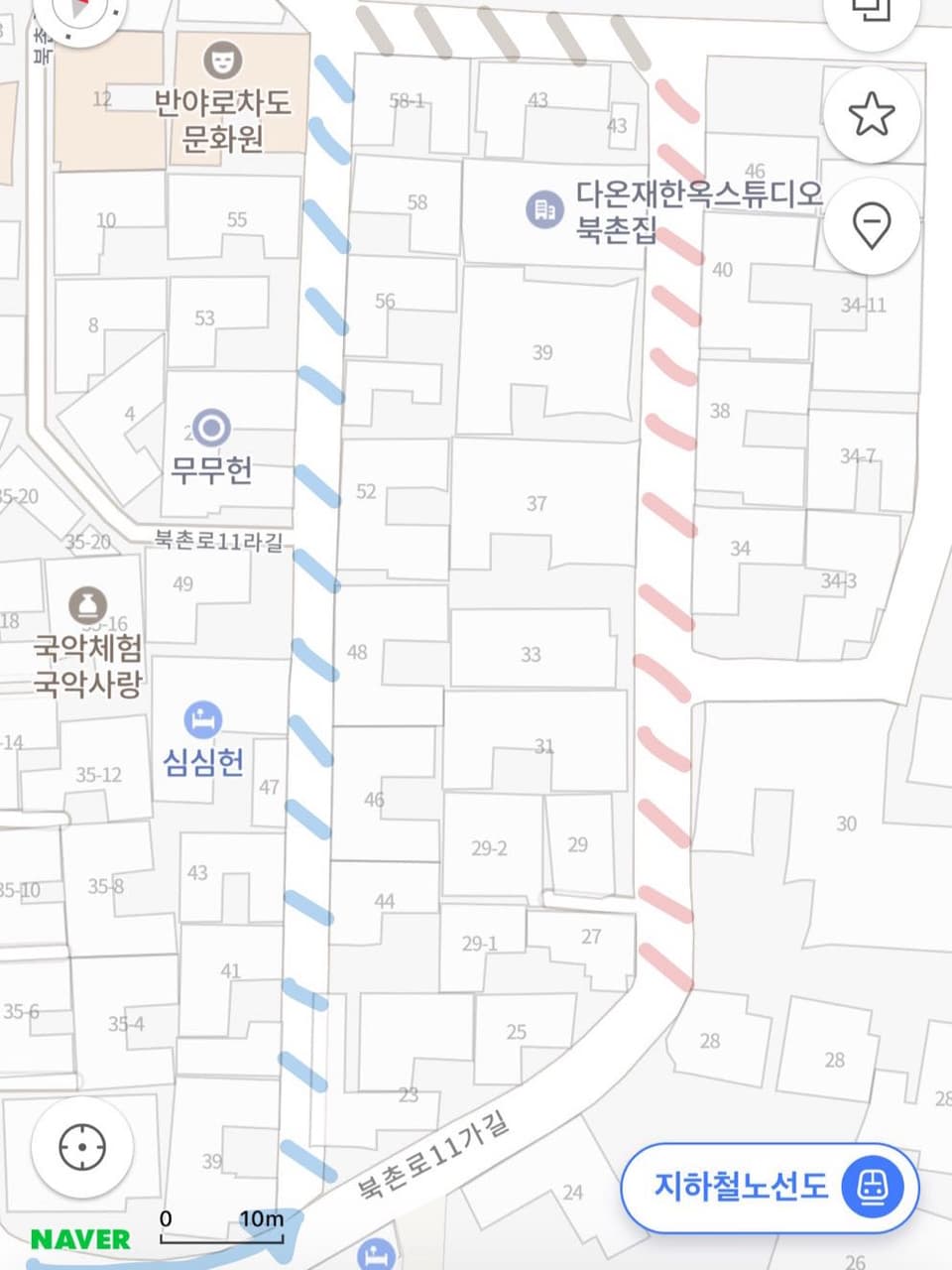This screenshot has height=1270, width=952.
Task: Open 다온재한옥스튜디오 북촌집 place marker
Action: pos(543,209)
